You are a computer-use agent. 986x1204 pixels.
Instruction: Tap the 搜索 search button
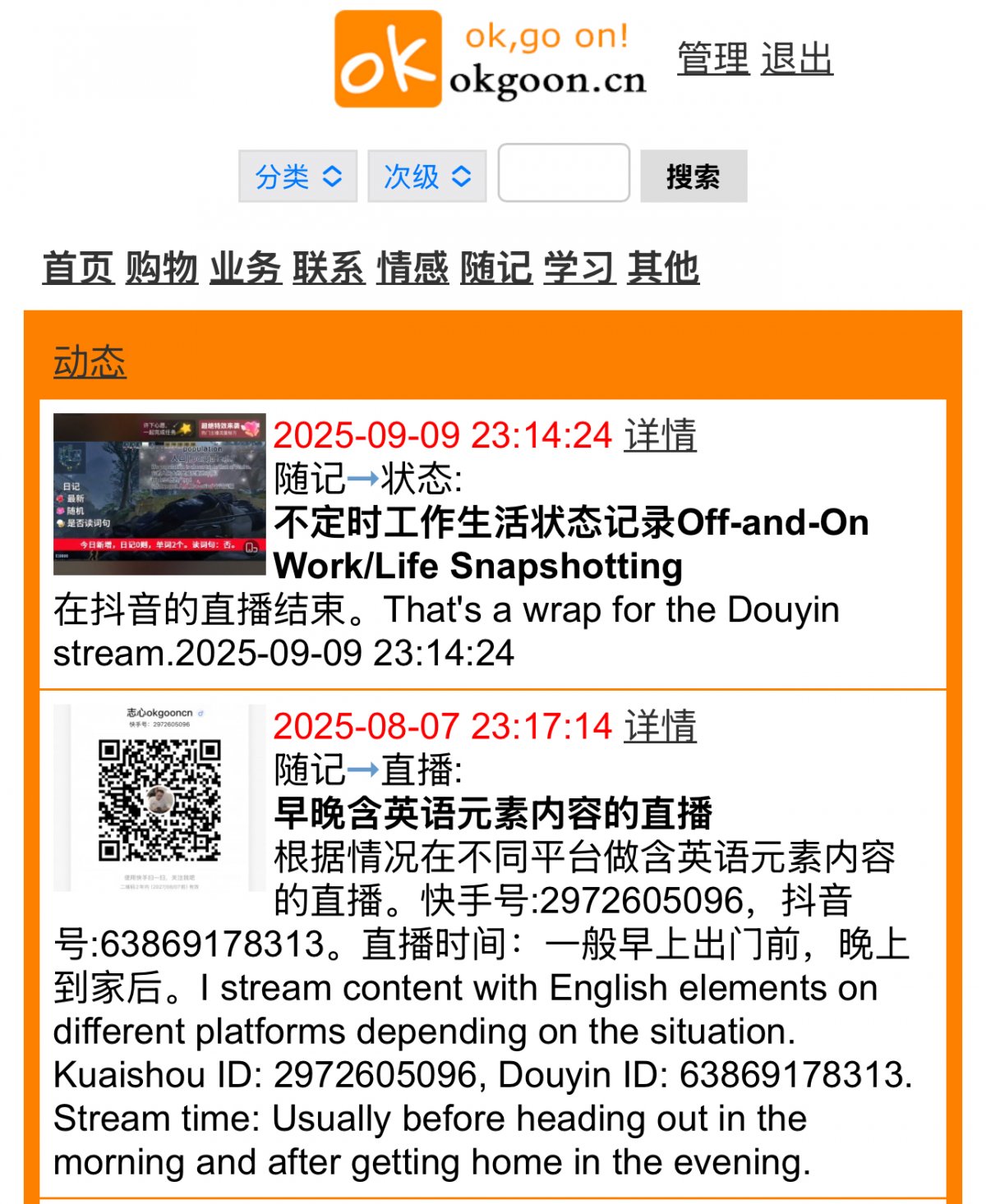pos(693,177)
